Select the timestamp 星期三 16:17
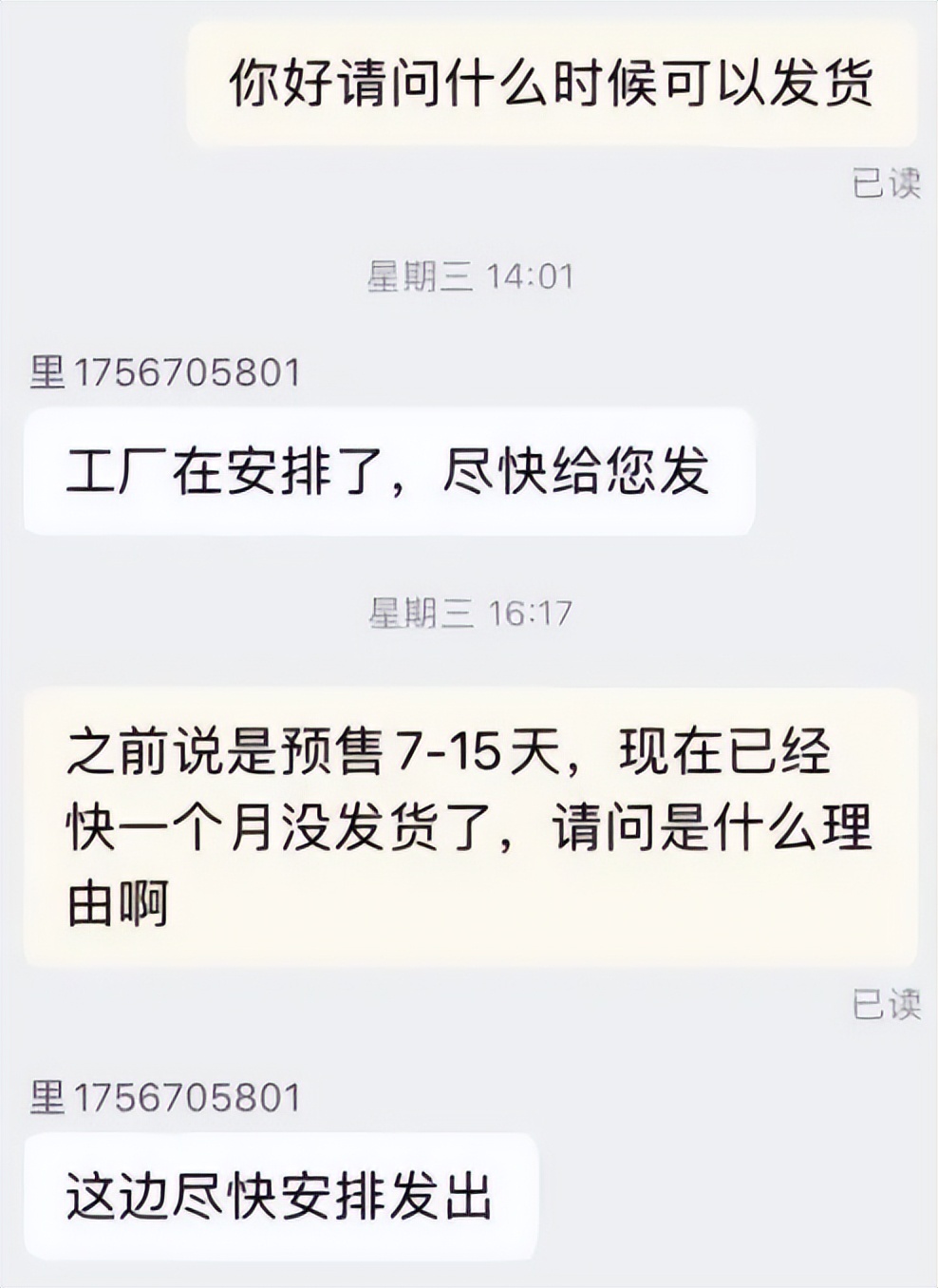Image resolution: width=938 pixels, height=1288 pixels. click(x=469, y=614)
